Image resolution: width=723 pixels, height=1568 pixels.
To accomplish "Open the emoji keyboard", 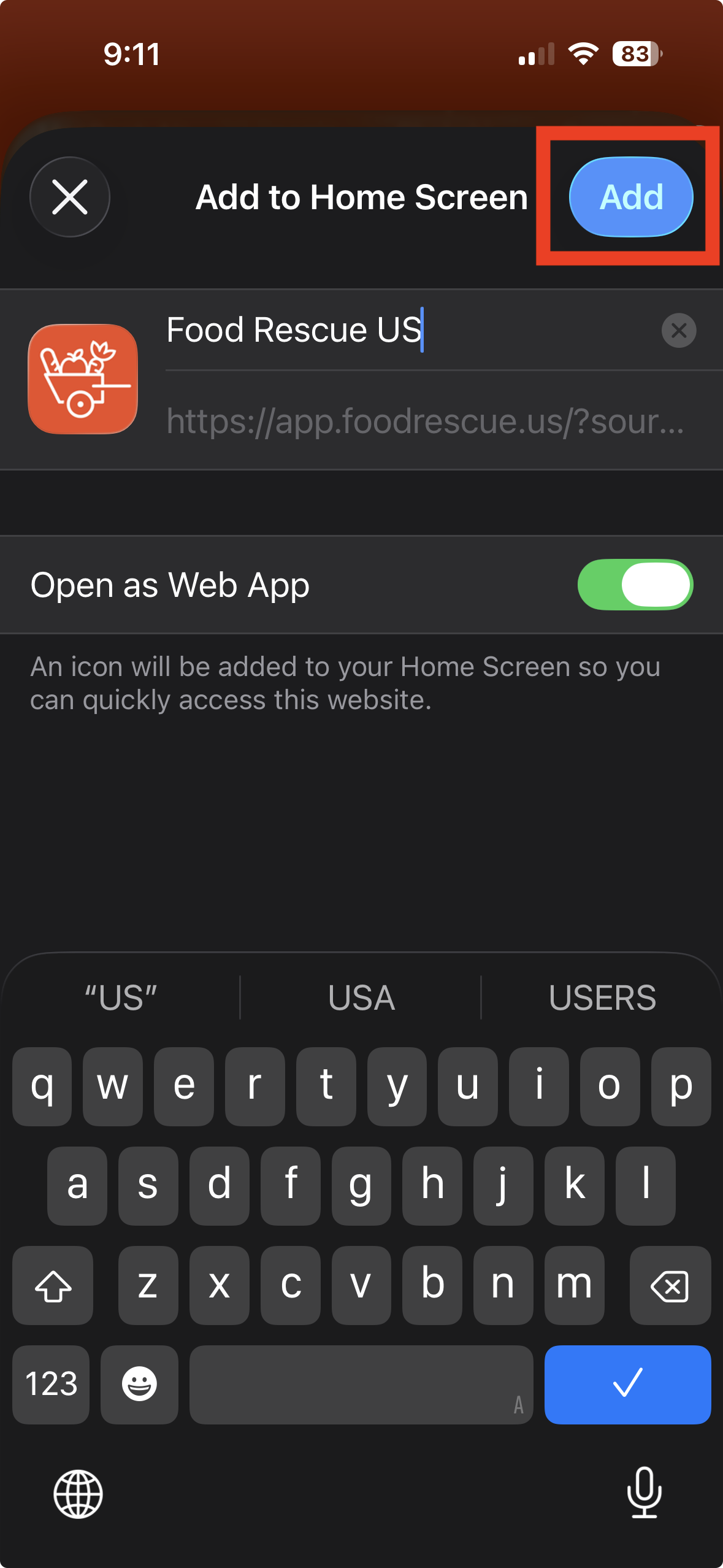I will [x=140, y=1385].
